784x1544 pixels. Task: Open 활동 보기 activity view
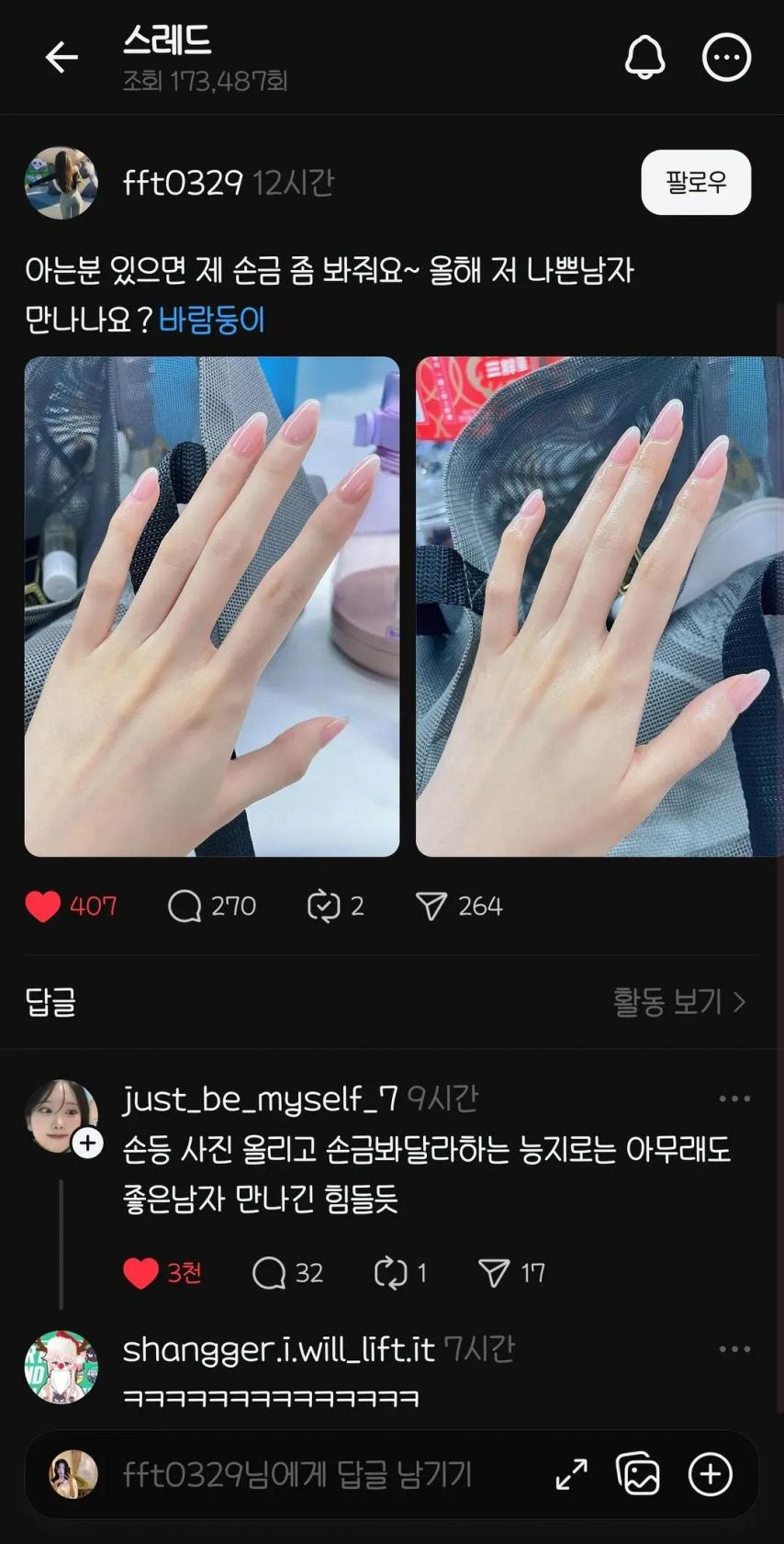pos(678,1001)
